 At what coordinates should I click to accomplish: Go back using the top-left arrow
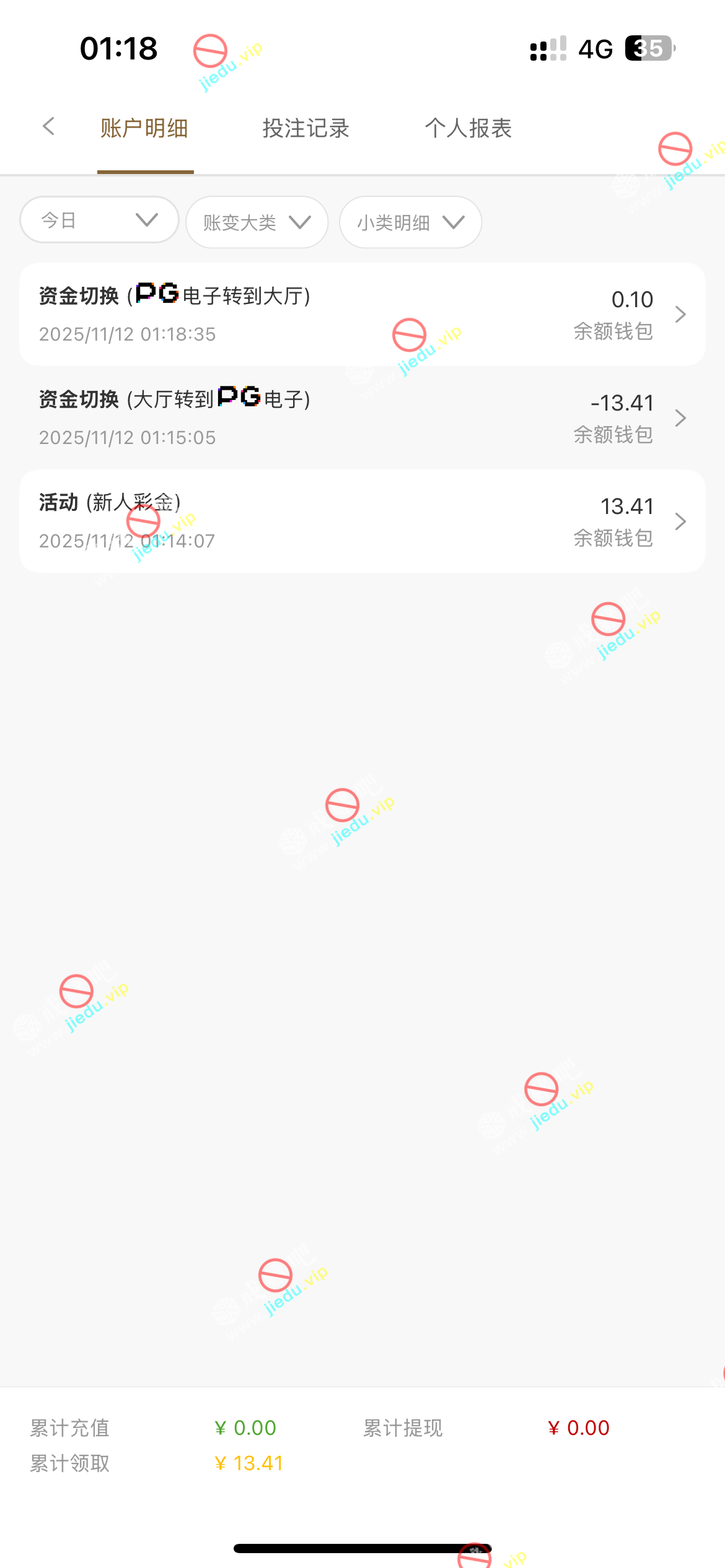49,127
